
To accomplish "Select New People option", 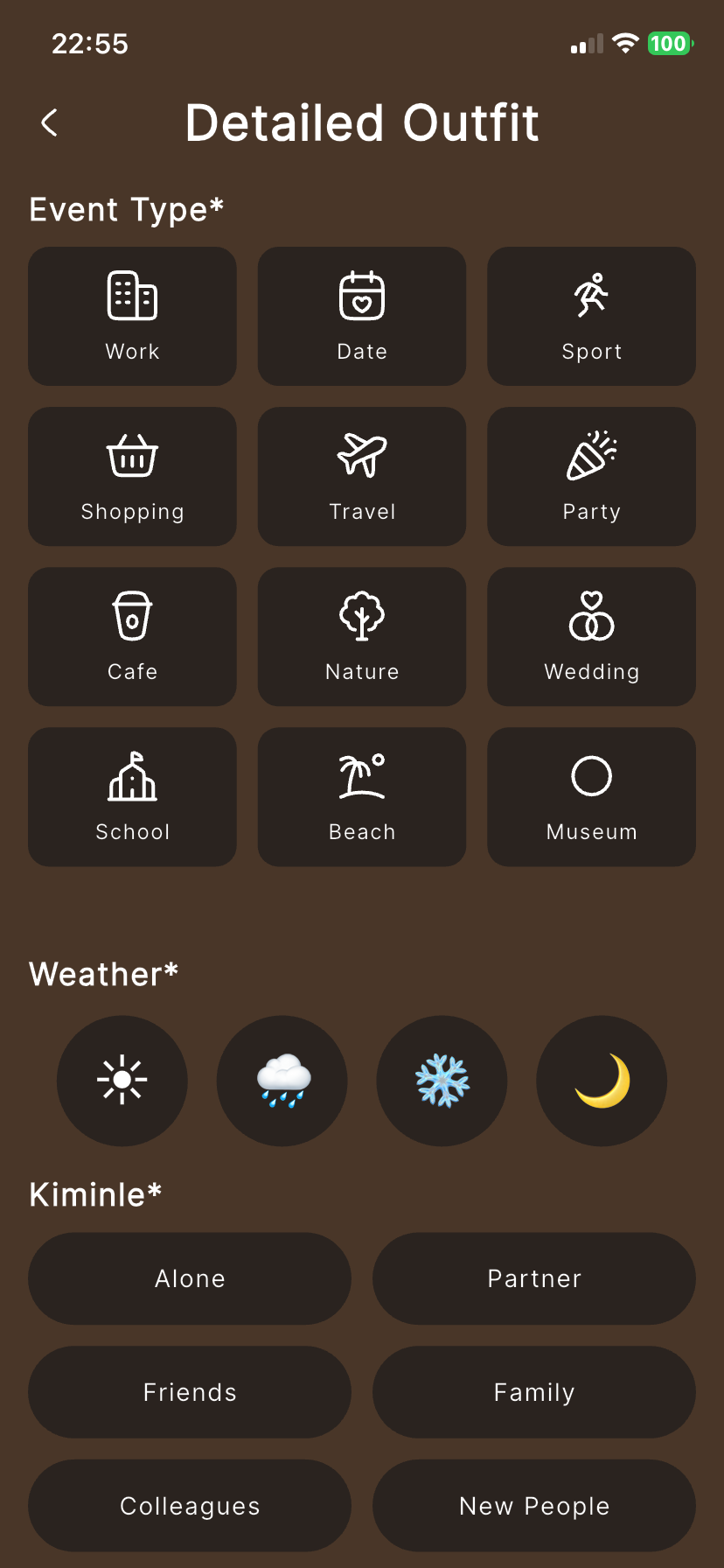I will point(534,1506).
